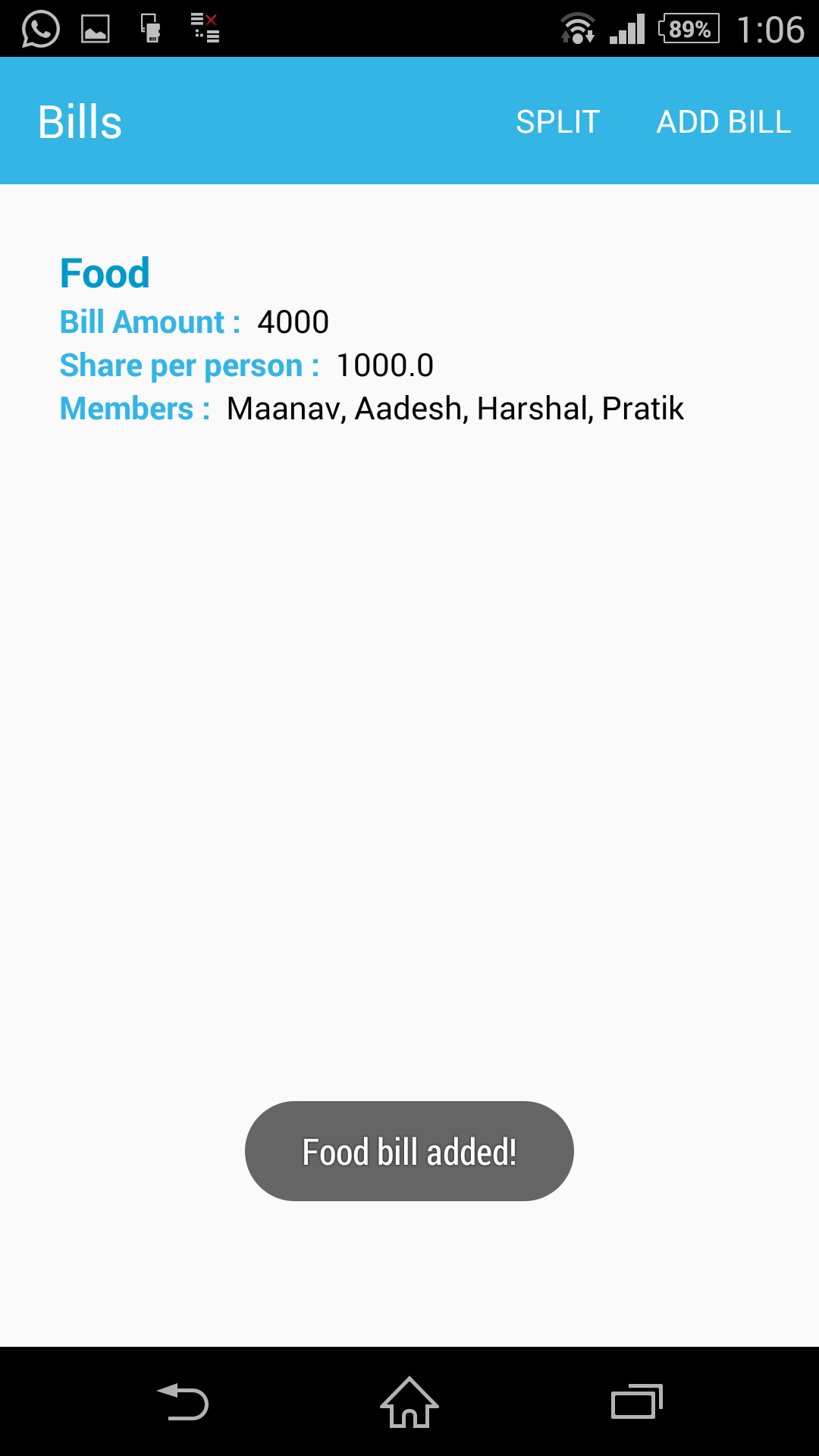Image resolution: width=819 pixels, height=1456 pixels.
Task: Tap the system home button
Action: [x=409, y=1401]
